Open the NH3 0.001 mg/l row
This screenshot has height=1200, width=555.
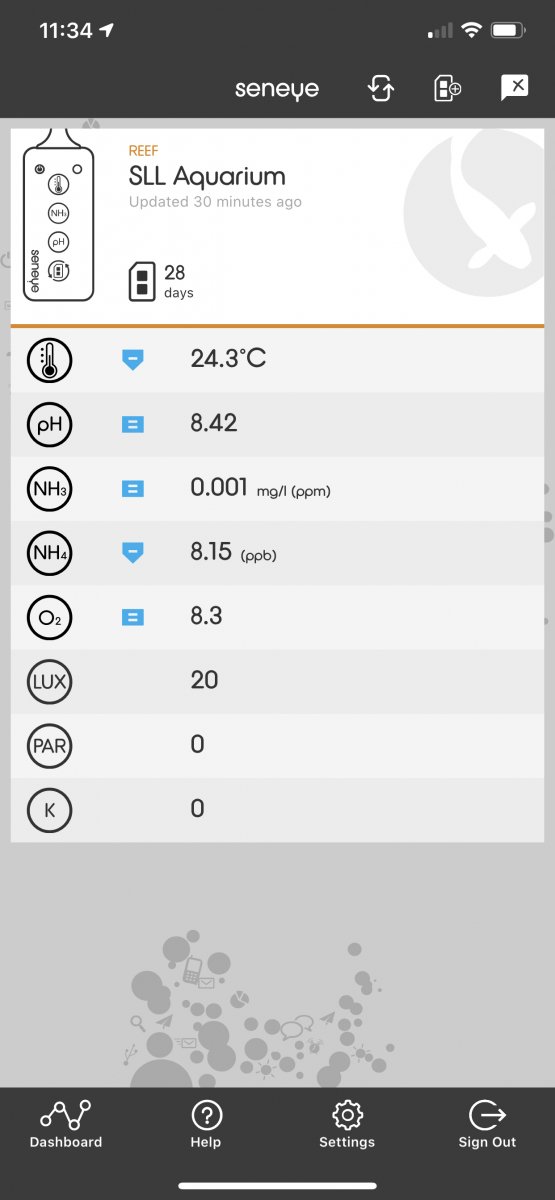click(277, 489)
